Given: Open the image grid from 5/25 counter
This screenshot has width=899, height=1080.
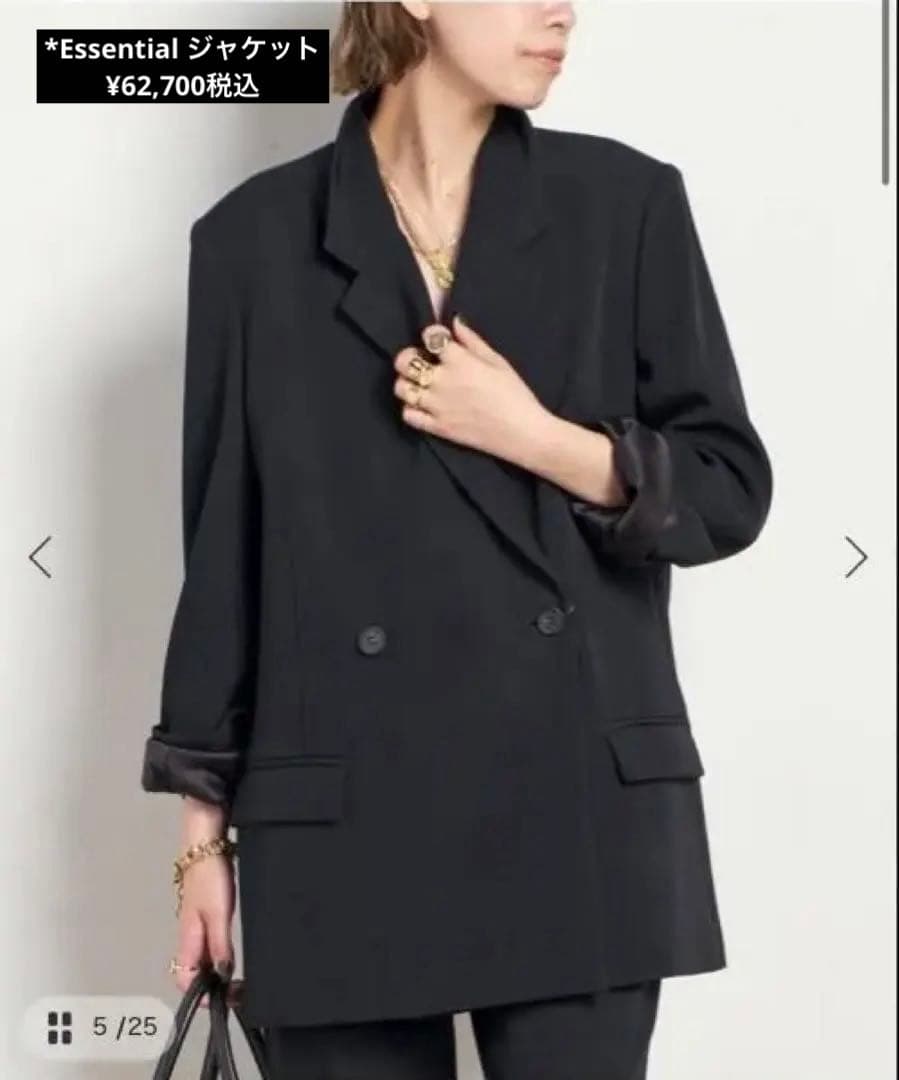Looking at the screenshot, I should 60,1026.
